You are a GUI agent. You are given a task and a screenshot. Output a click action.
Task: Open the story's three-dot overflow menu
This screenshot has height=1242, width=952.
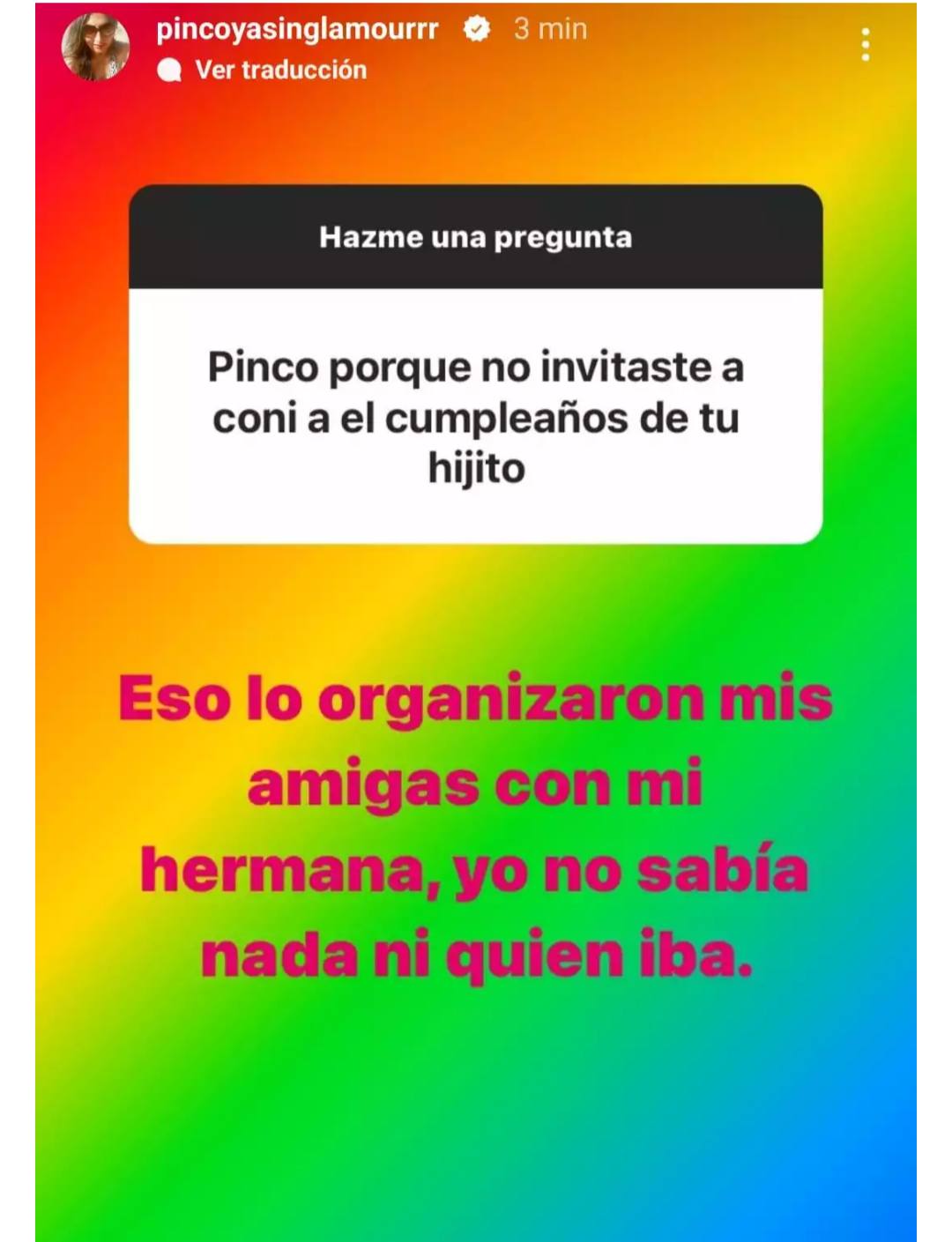(x=865, y=45)
